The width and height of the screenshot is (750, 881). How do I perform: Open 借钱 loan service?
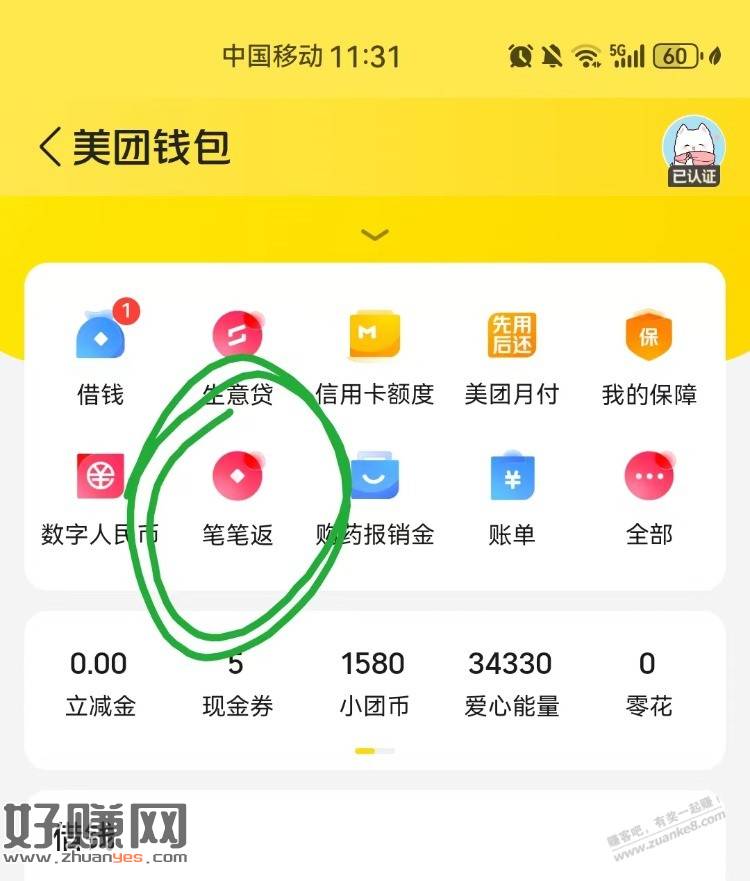[x=100, y=355]
